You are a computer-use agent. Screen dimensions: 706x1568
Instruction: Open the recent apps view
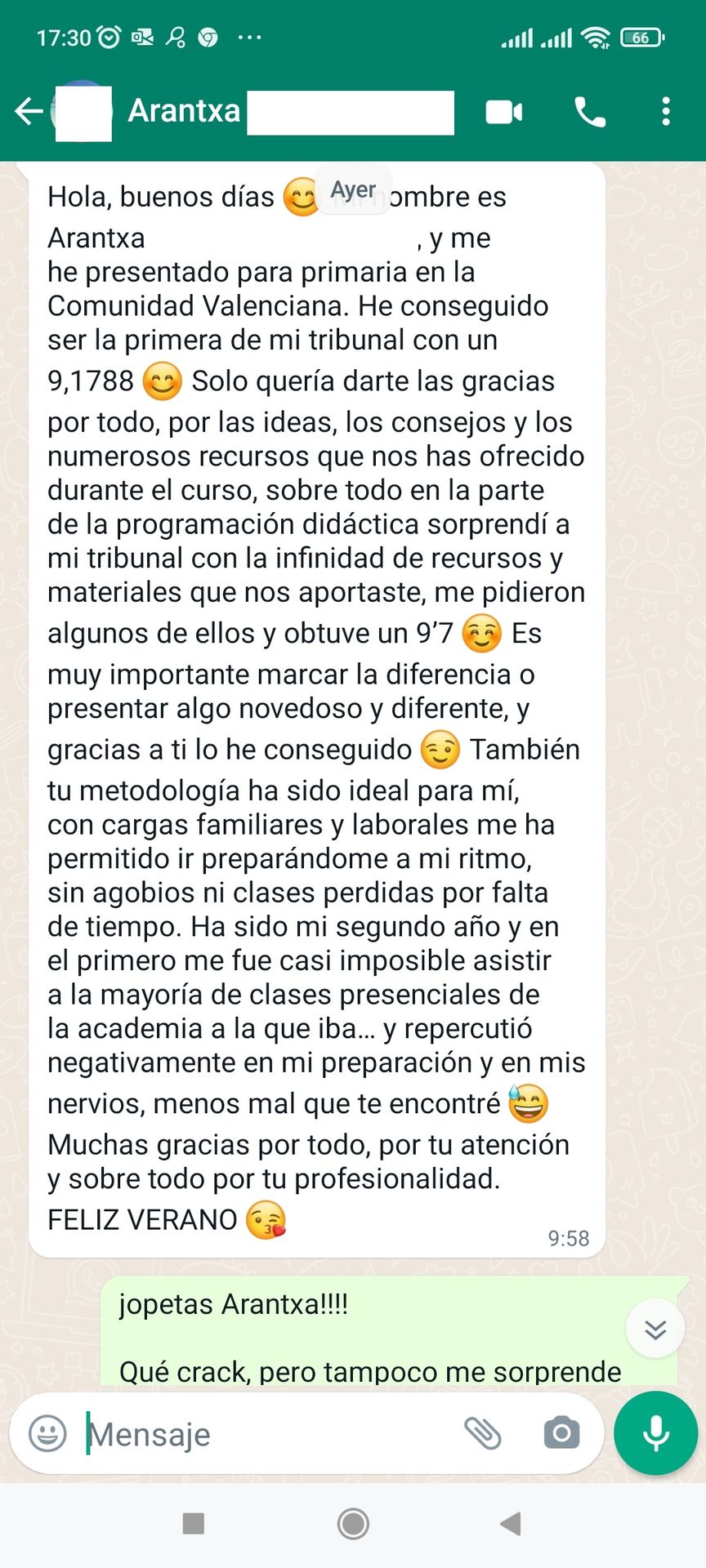(194, 1523)
